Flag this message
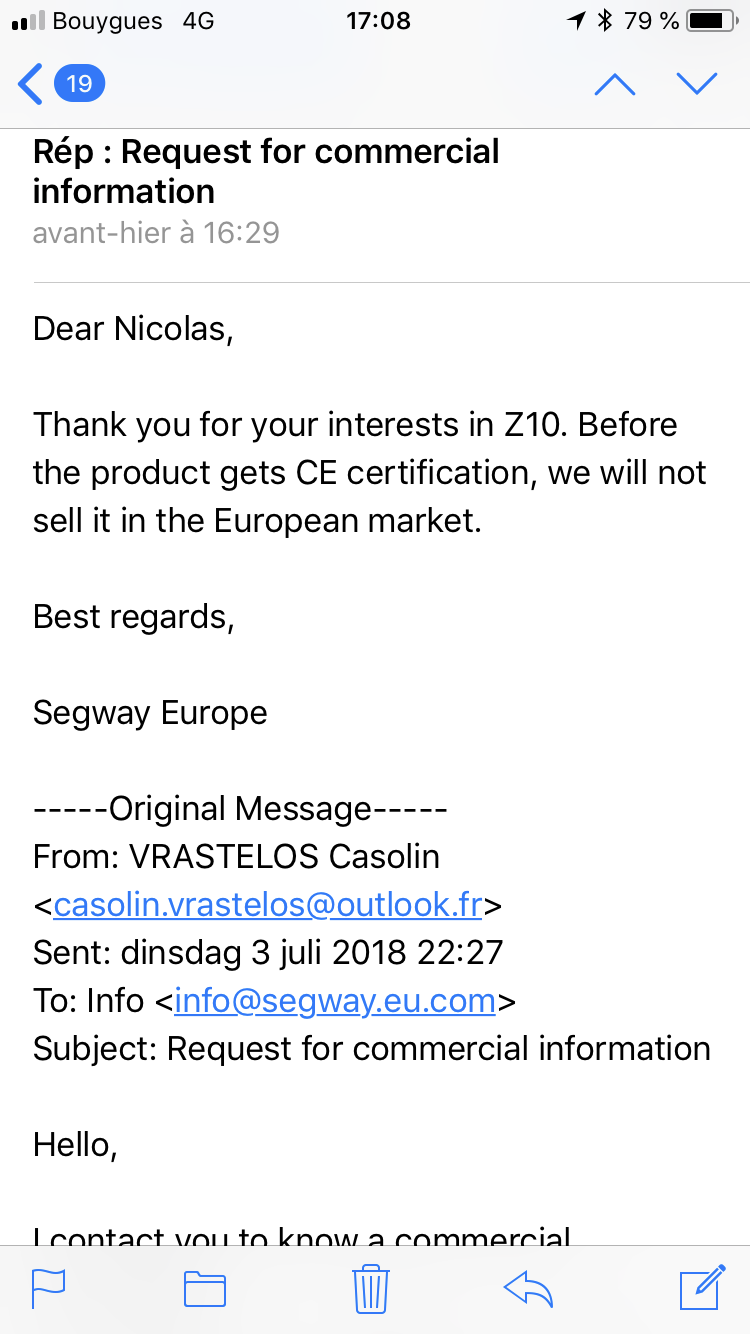750x1334 pixels. 49,1289
